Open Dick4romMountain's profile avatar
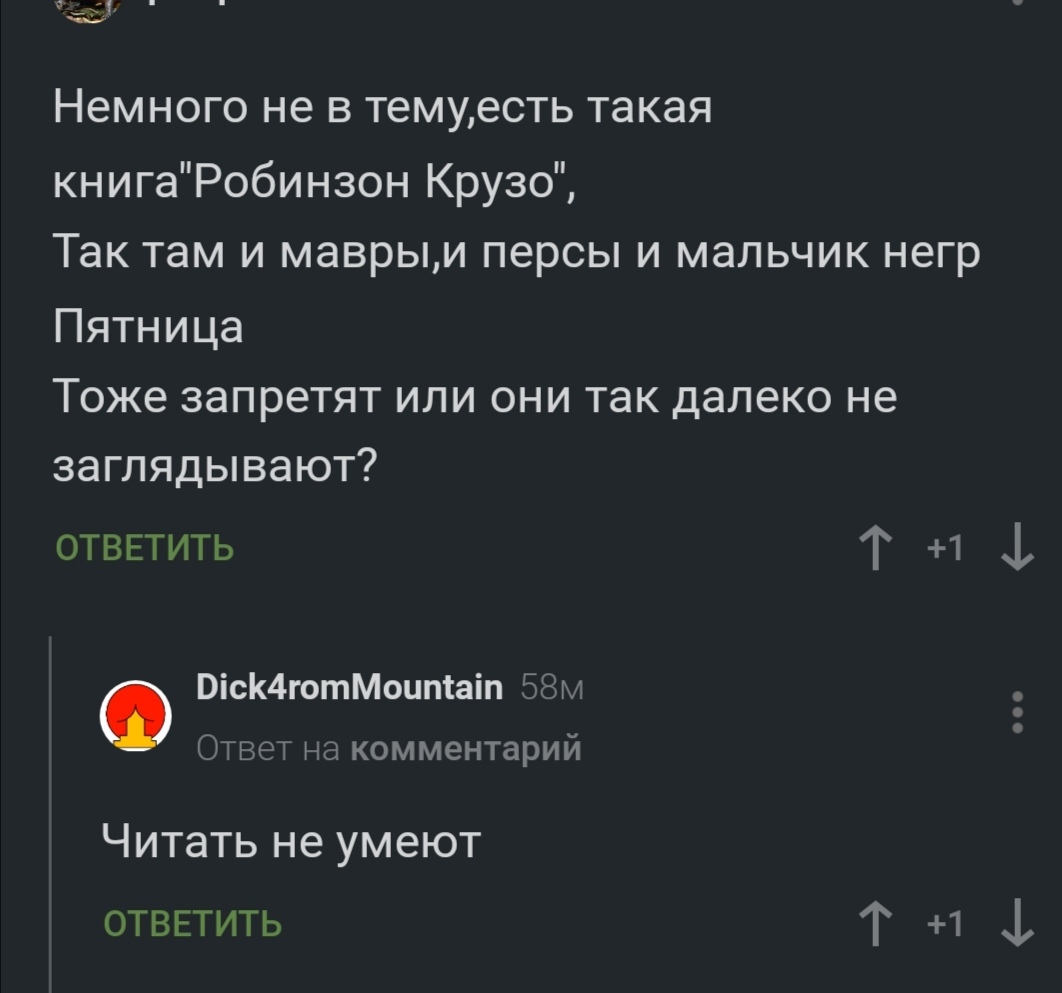 click(x=138, y=716)
